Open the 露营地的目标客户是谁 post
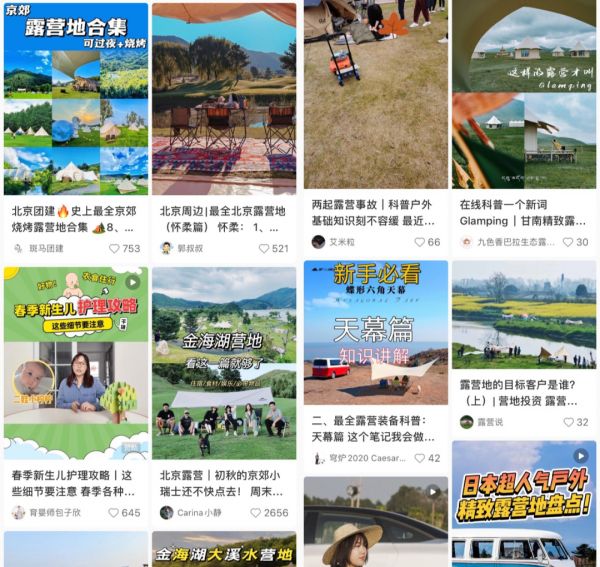Screen dimensions: 600x567 point(523,315)
